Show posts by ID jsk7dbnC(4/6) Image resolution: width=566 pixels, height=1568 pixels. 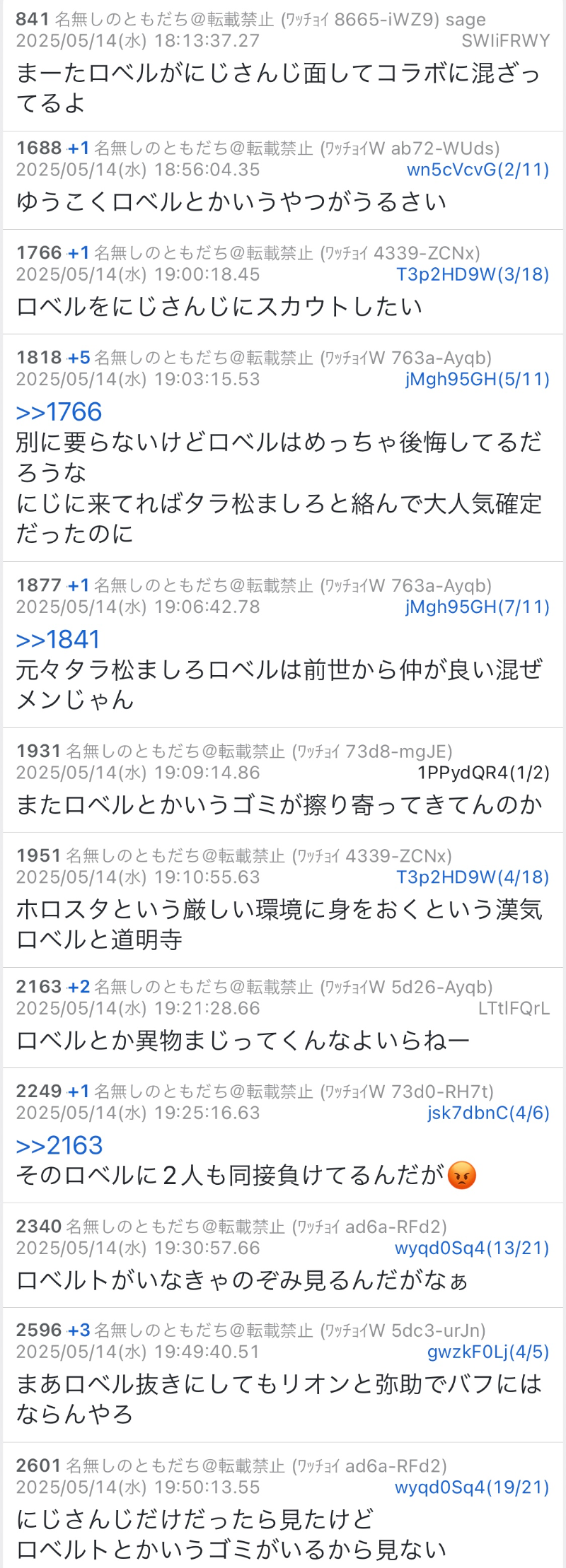coord(487,1113)
